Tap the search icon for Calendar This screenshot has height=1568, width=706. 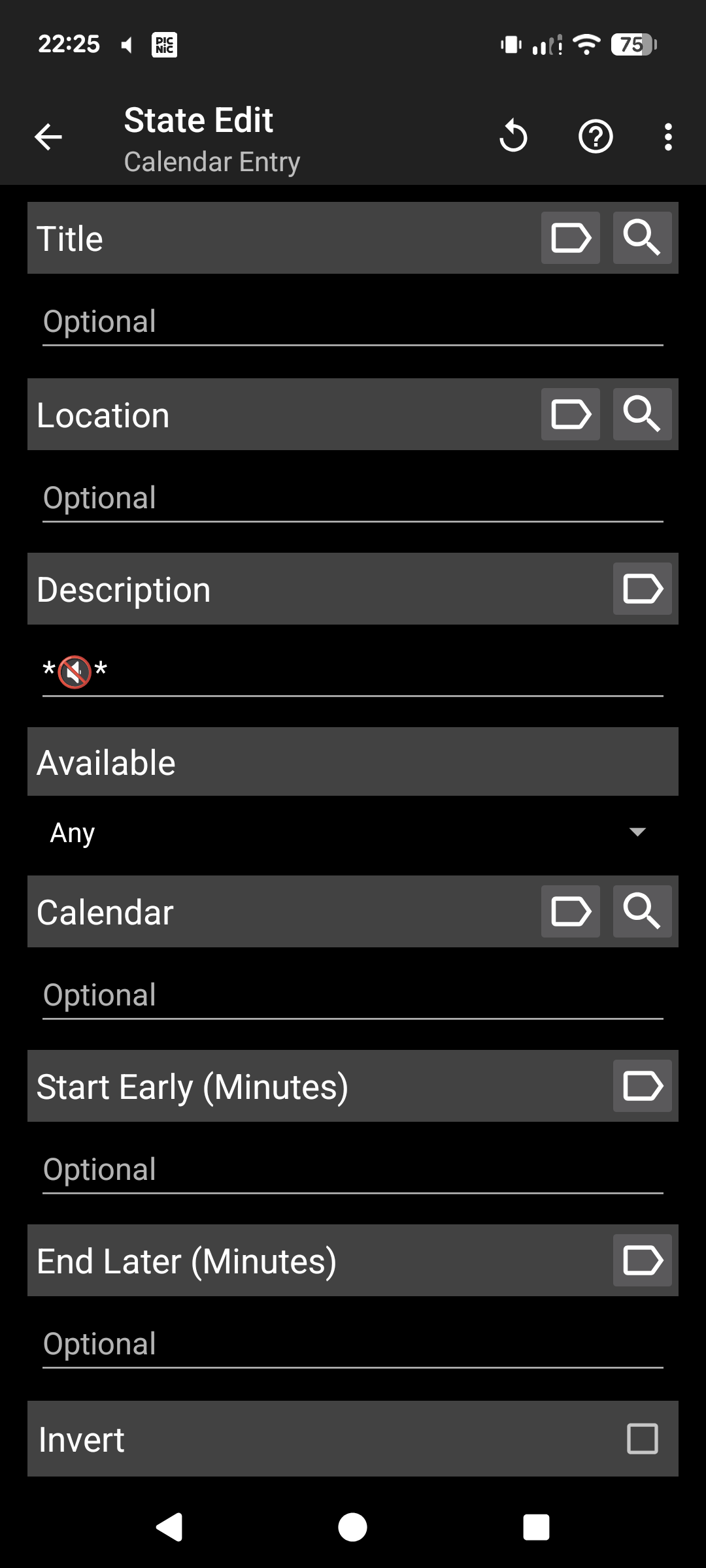click(642, 911)
